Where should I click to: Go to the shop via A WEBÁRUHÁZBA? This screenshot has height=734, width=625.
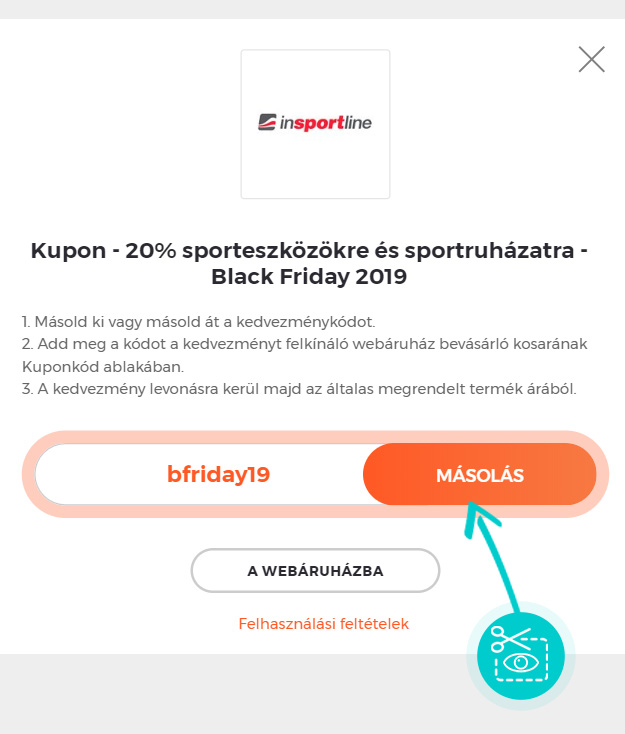315,571
